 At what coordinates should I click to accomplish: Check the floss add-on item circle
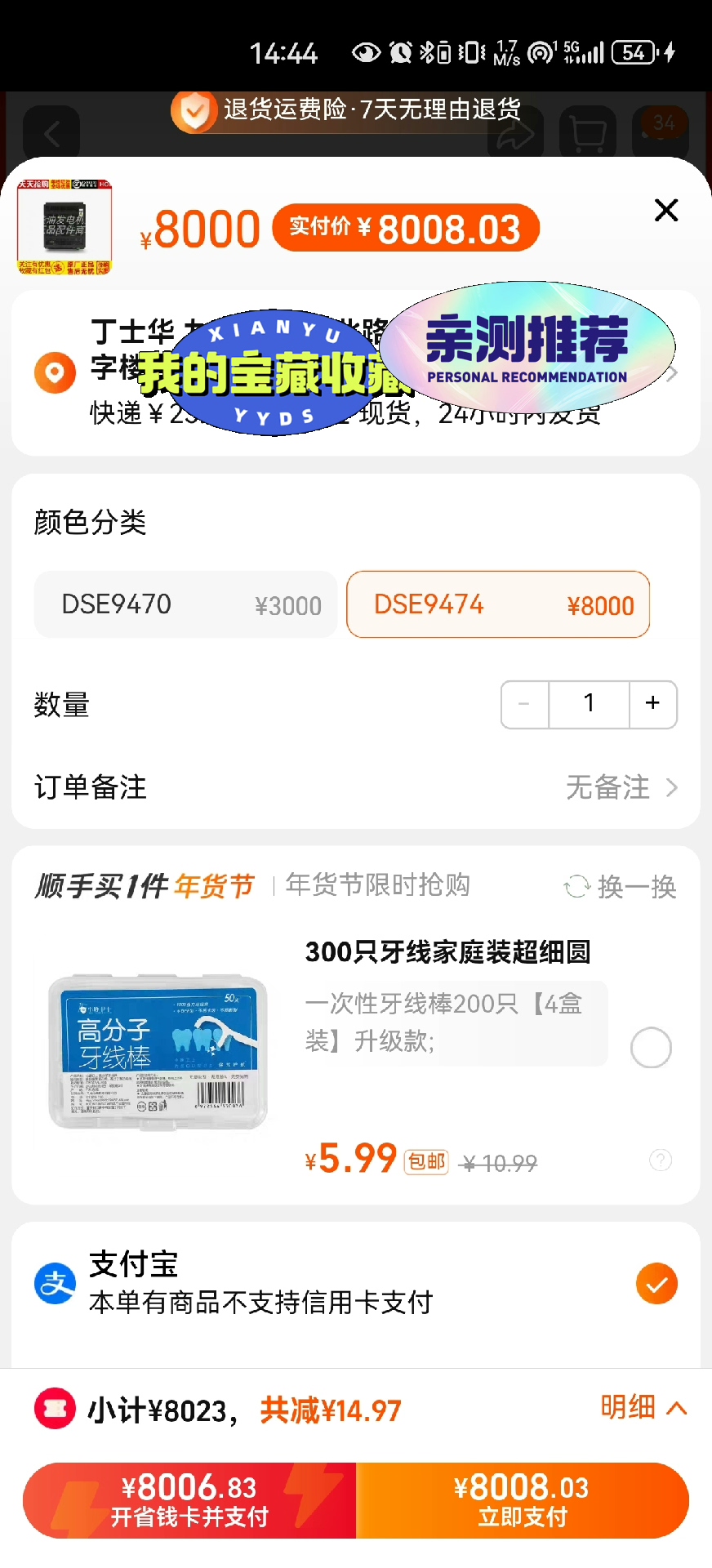651,1048
